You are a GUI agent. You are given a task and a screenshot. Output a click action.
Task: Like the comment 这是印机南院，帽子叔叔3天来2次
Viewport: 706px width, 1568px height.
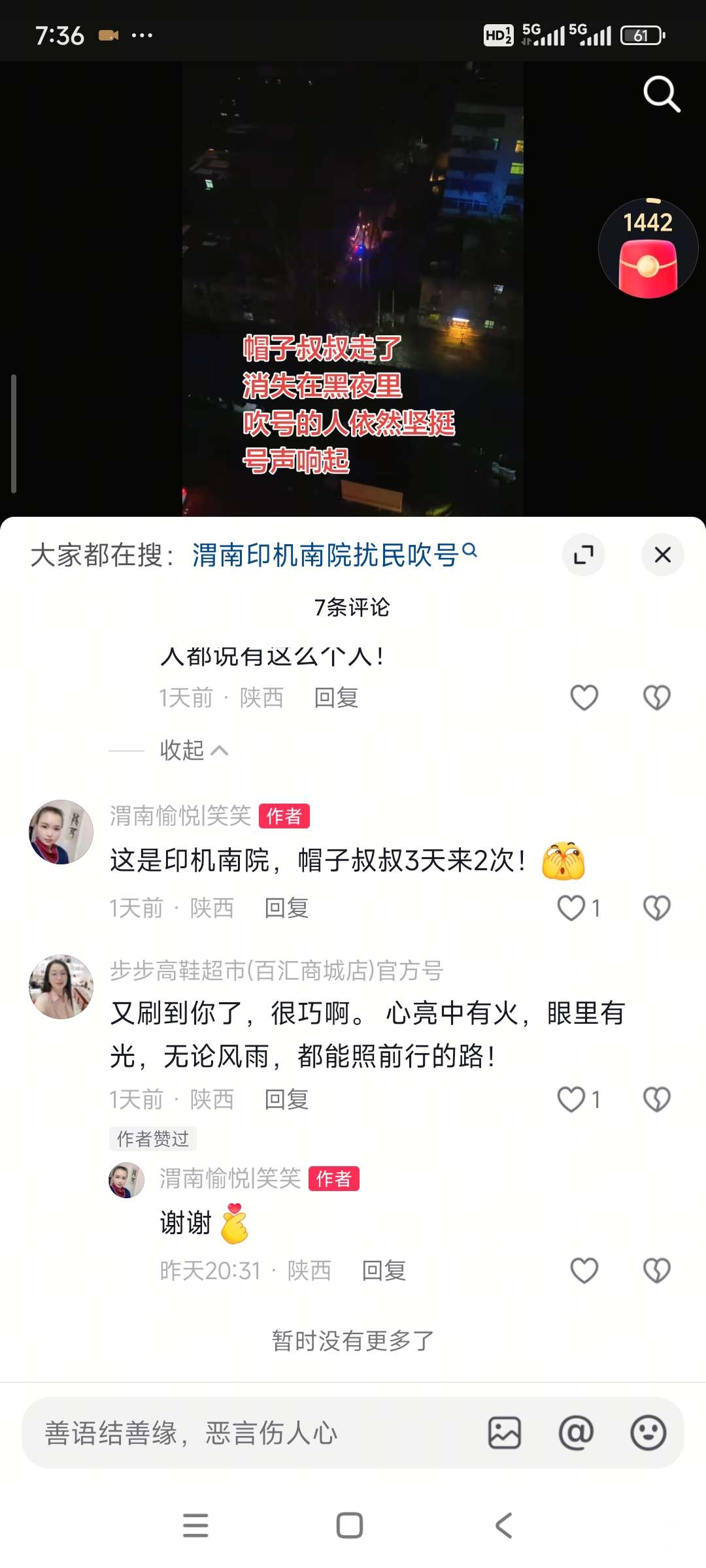(x=571, y=908)
